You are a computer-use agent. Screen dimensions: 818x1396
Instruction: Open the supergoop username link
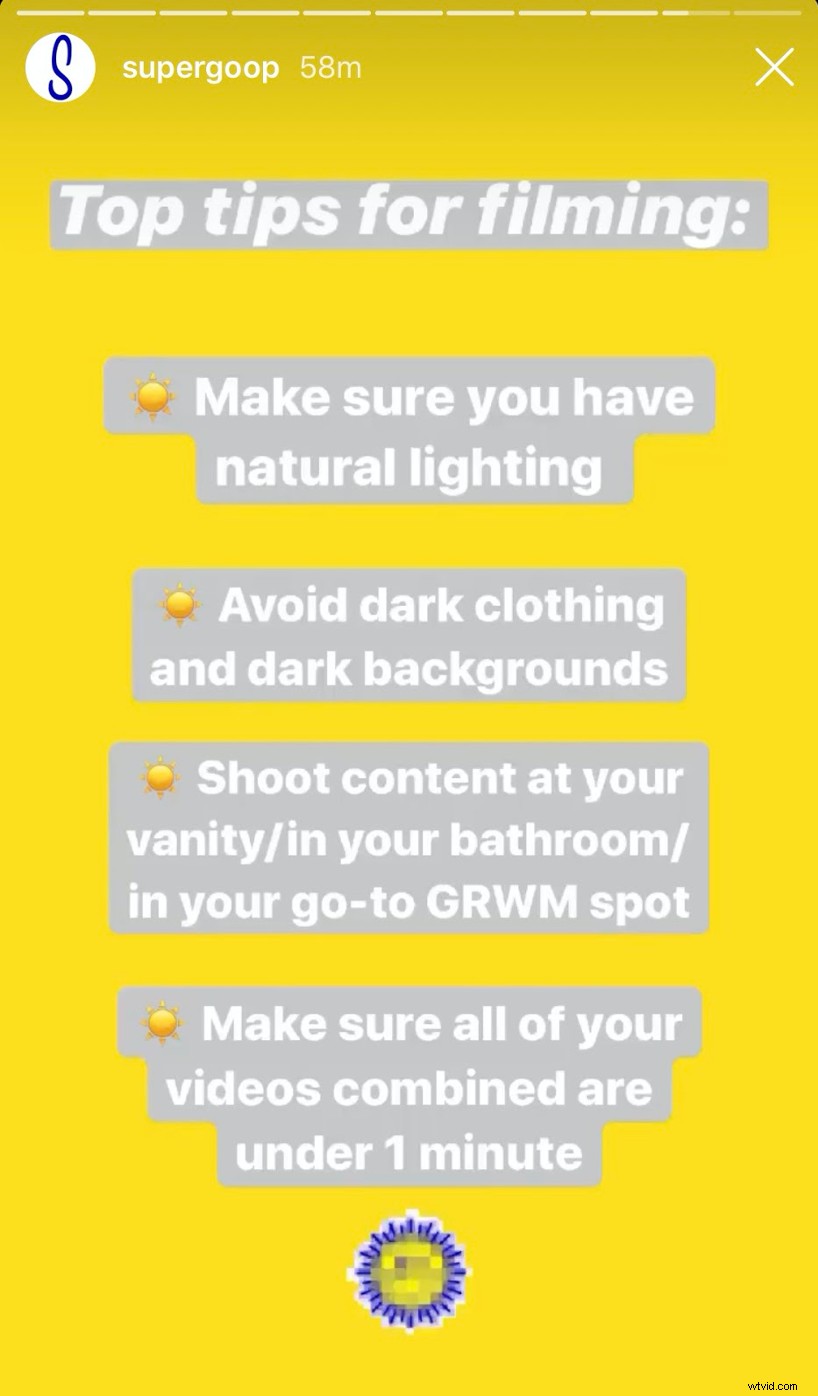[x=200, y=67]
